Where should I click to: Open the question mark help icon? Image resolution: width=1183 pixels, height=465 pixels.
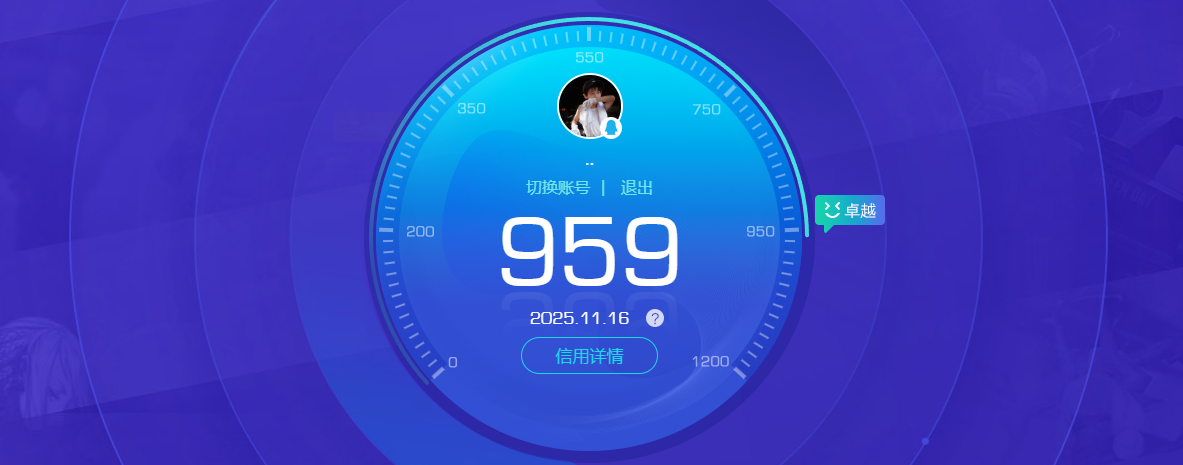click(655, 318)
